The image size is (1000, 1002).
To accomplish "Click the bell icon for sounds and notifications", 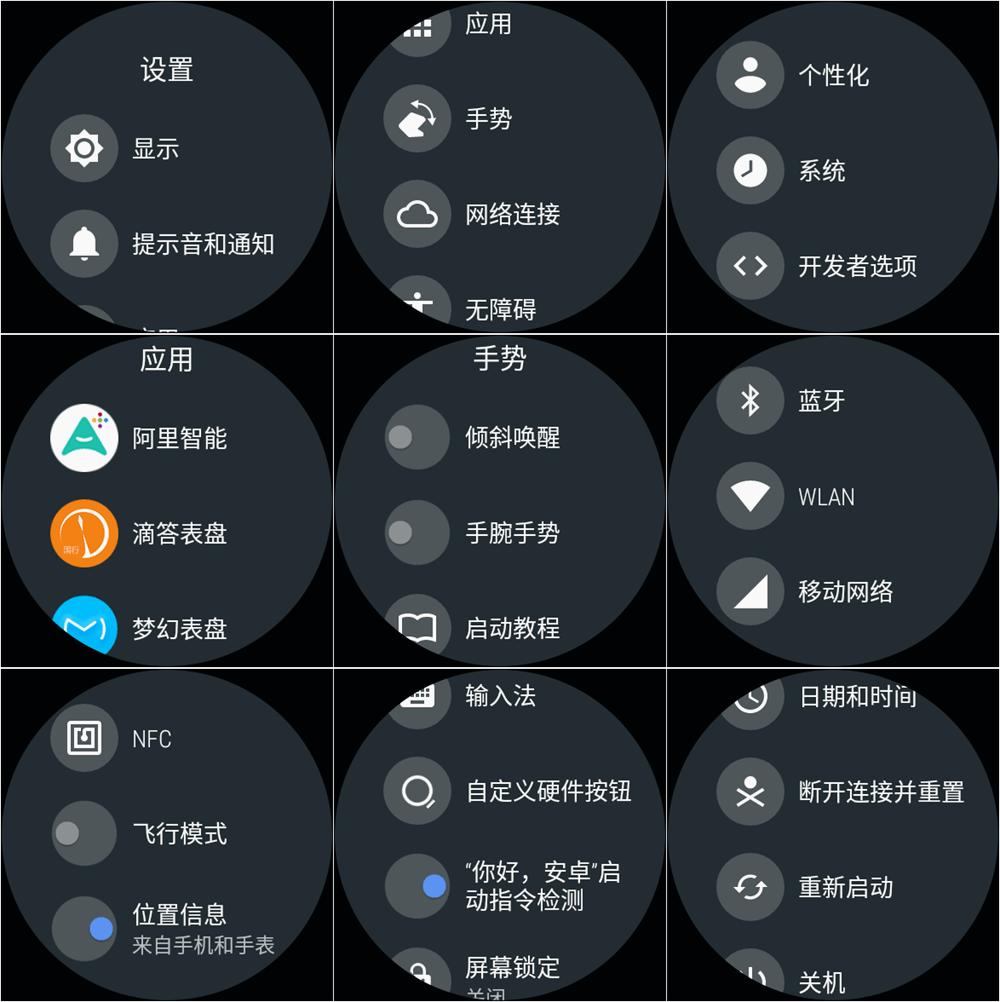I will (83, 243).
